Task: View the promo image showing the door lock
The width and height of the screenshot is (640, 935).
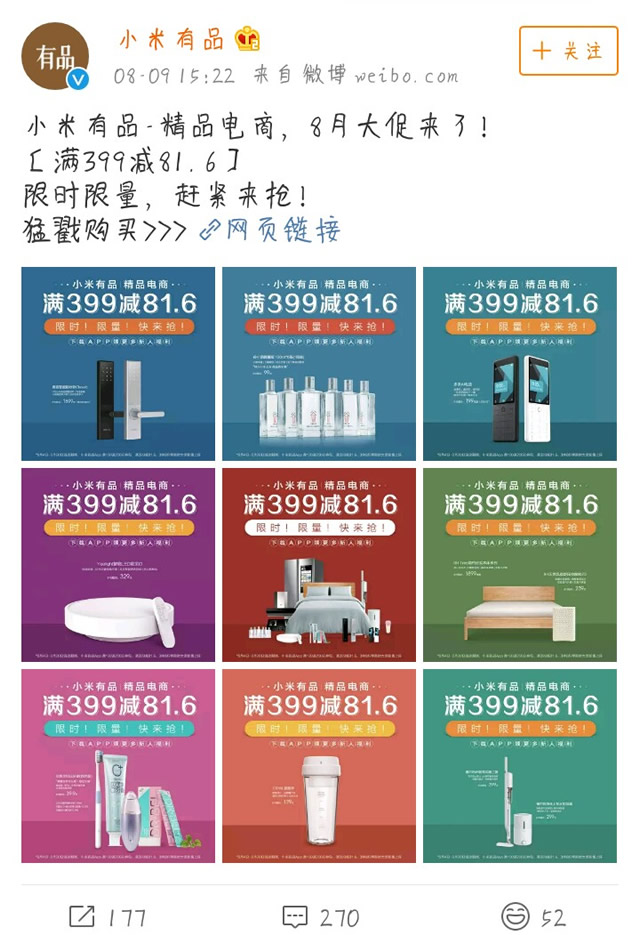Action: tap(118, 363)
